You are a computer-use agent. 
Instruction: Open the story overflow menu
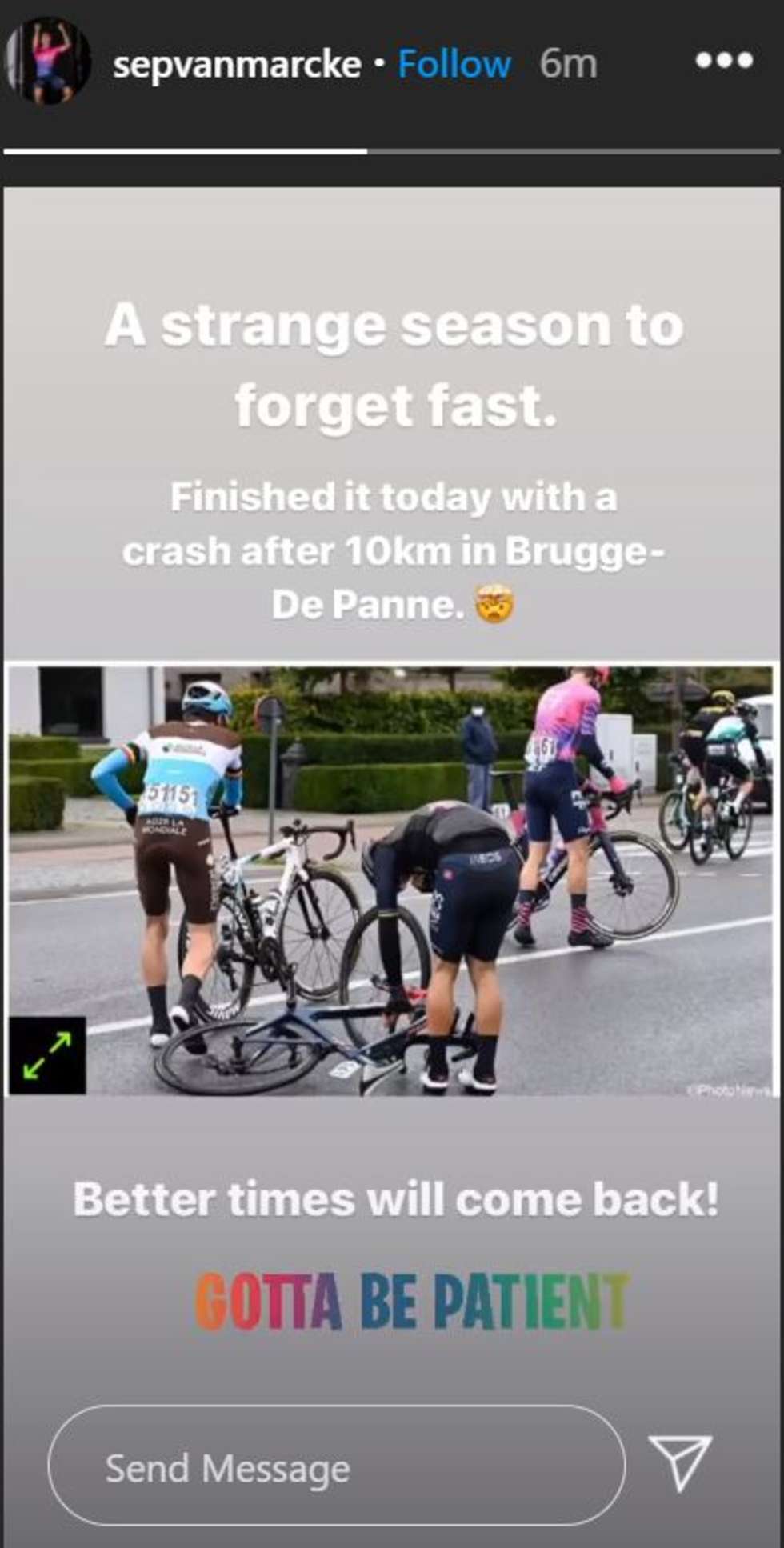point(724,62)
